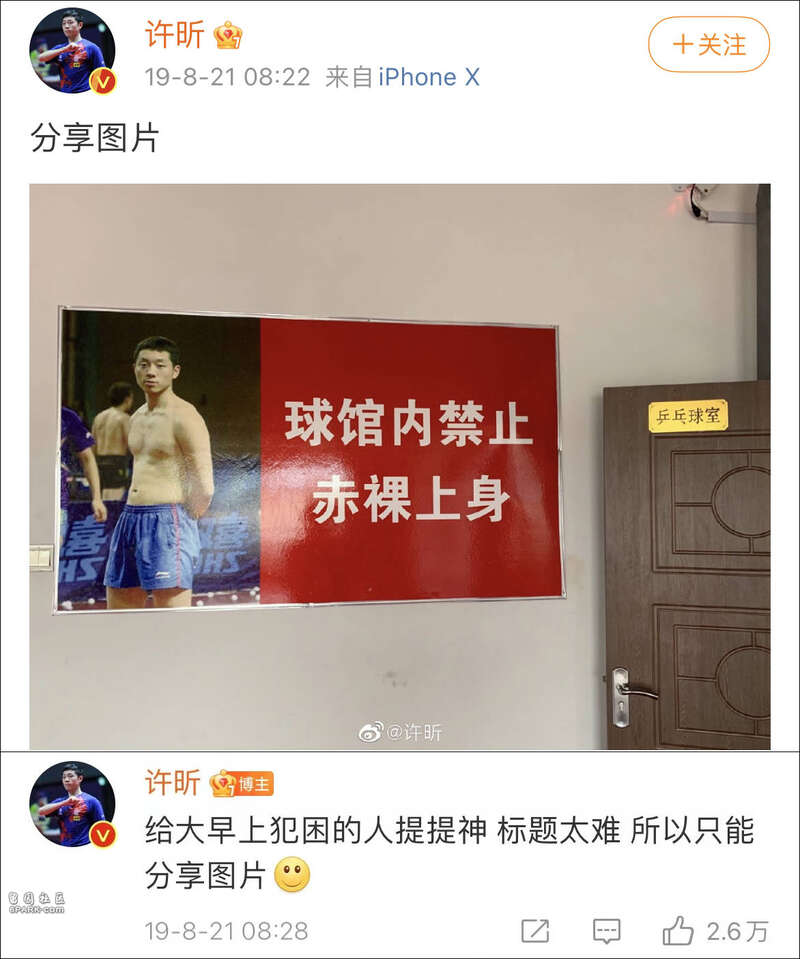Reply using the comment bubble icon
800x959 pixels.
(x=607, y=931)
